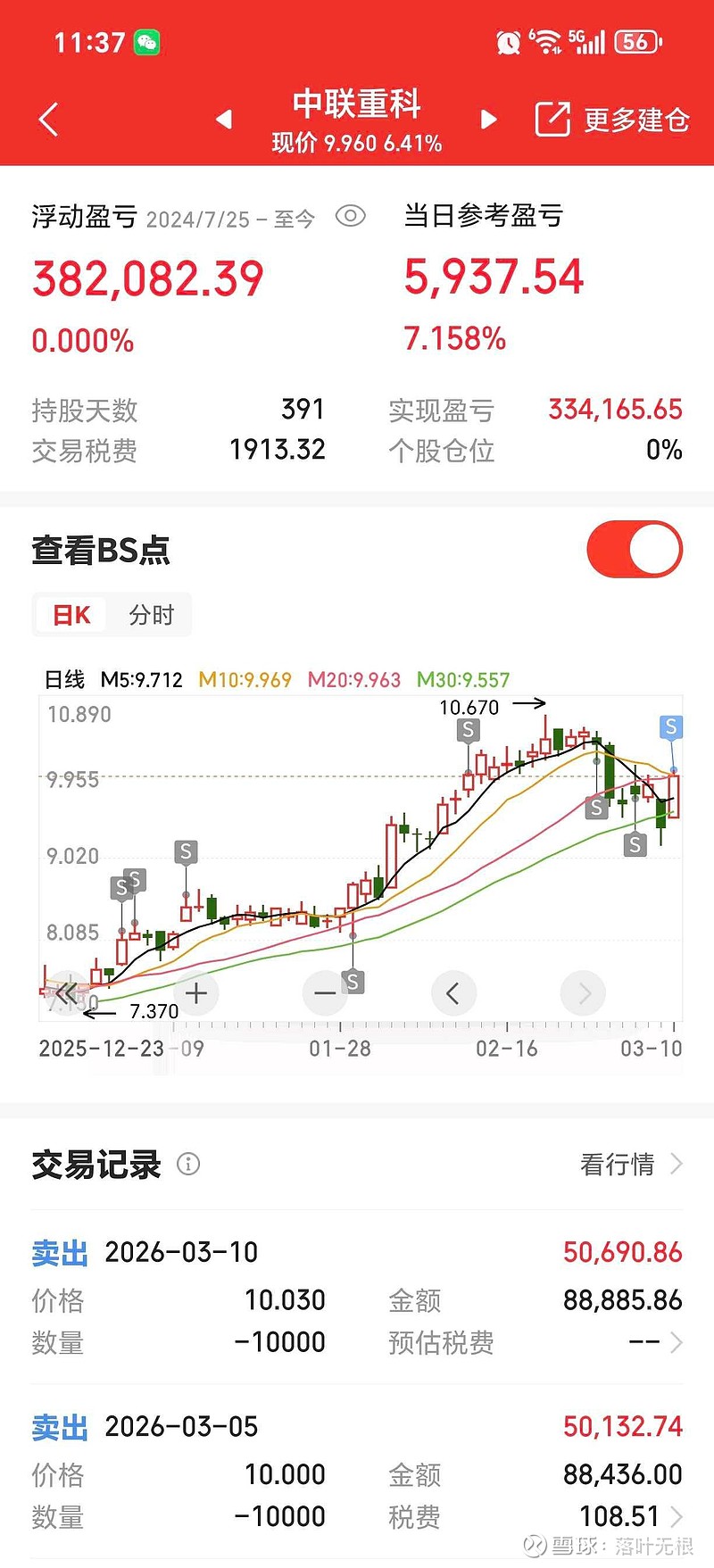Zoom in chart with the plus icon
The image size is (714, 1568).
click(x=195, y=992)
